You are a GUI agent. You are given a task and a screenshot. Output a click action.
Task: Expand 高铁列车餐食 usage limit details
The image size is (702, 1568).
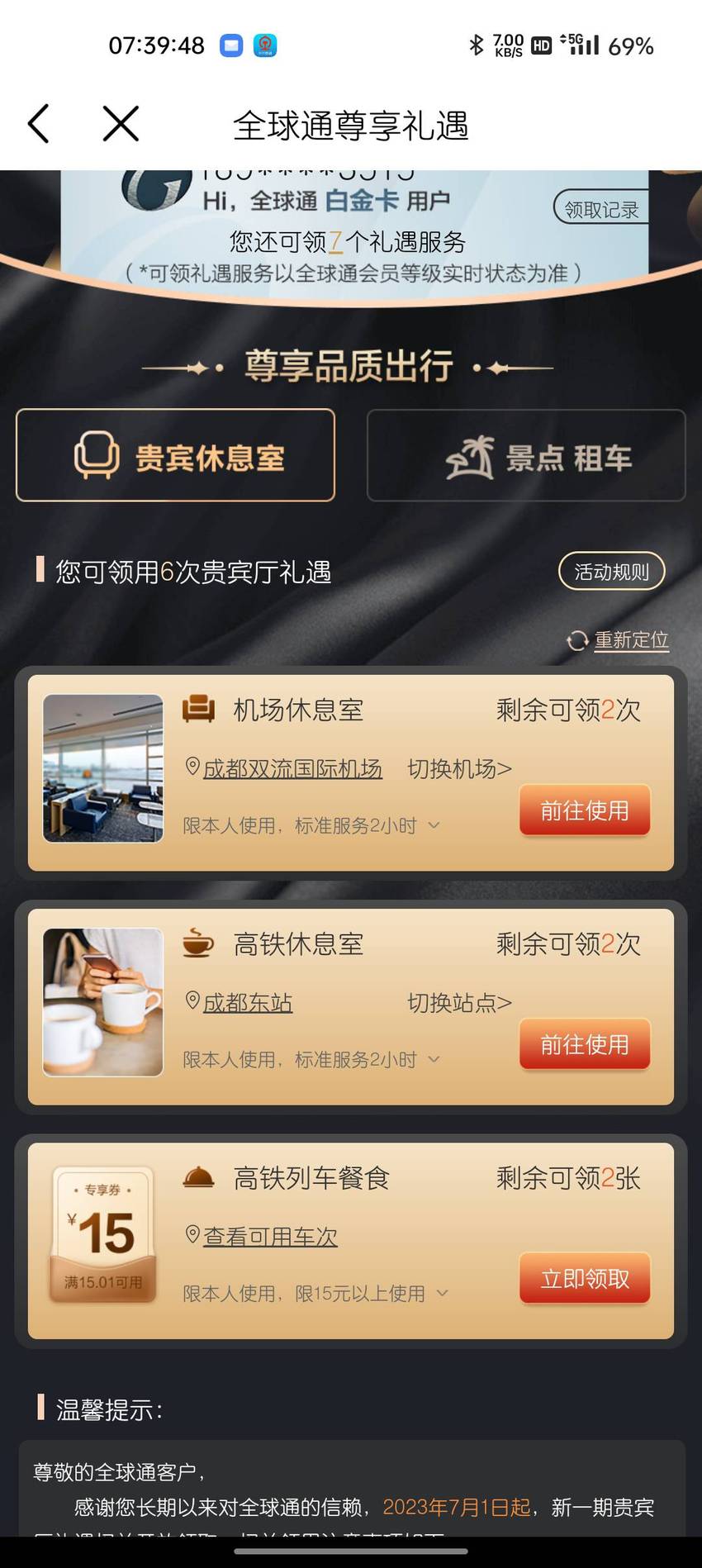pos(442,1293)
